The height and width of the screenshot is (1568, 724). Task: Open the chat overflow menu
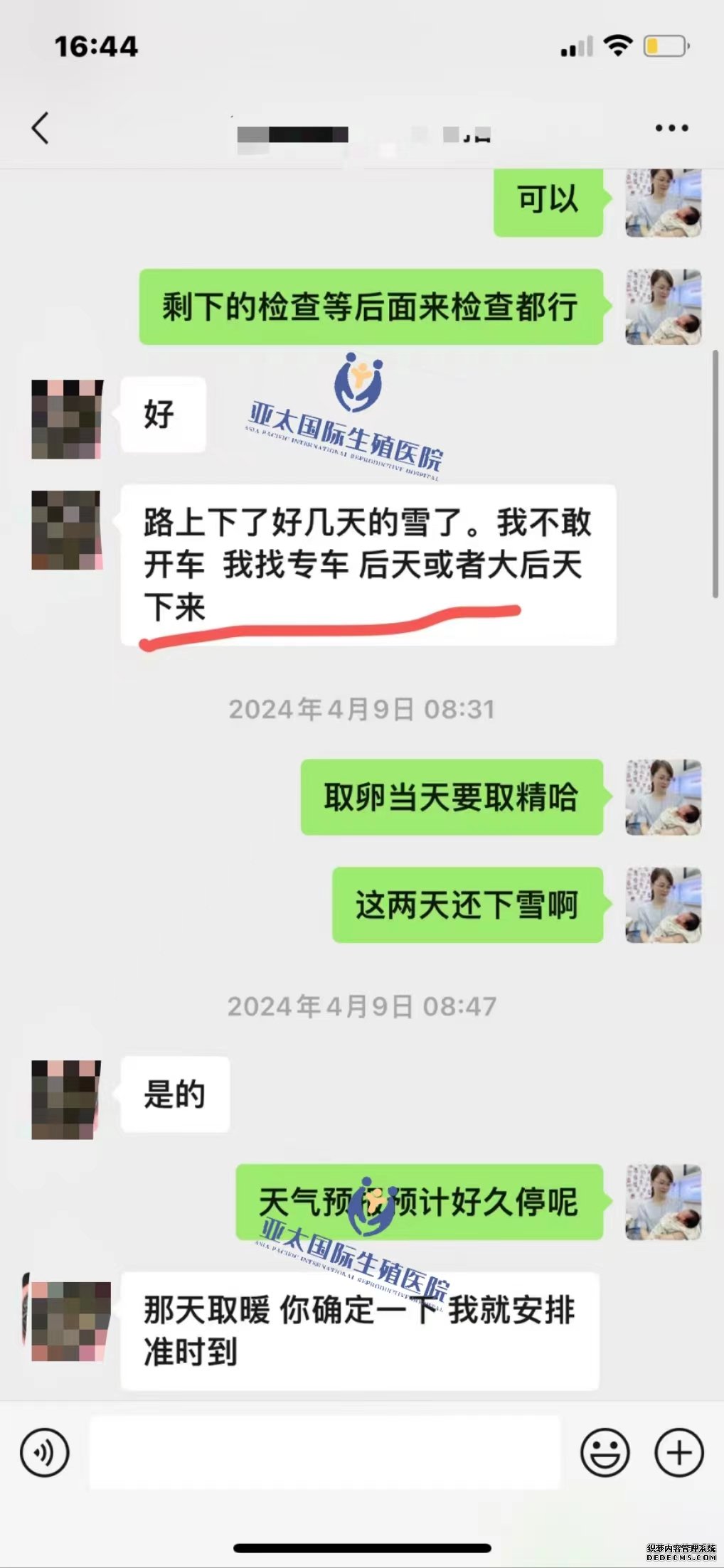pos(671,129)
